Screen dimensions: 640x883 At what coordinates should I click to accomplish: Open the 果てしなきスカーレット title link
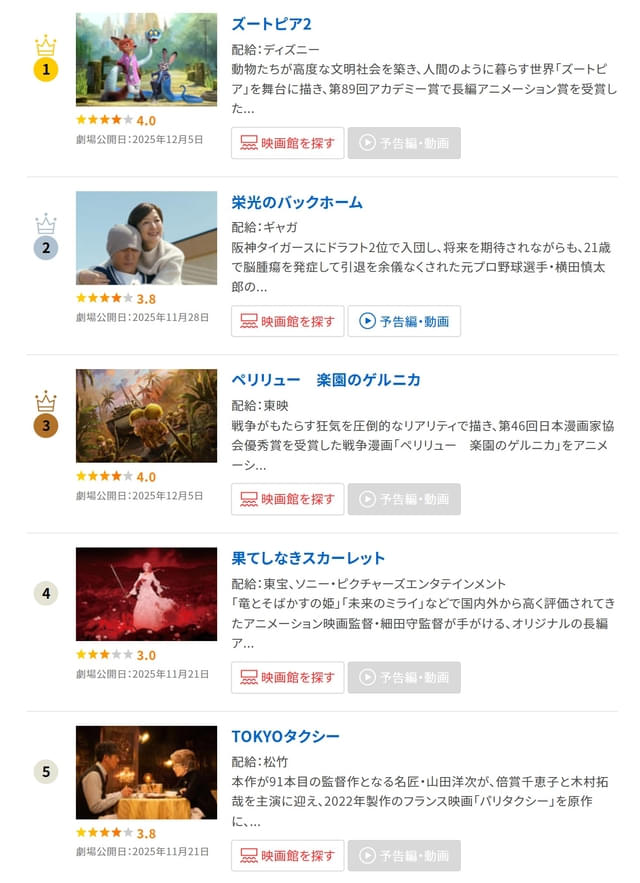pyautogui.click(x=308, y=558)
